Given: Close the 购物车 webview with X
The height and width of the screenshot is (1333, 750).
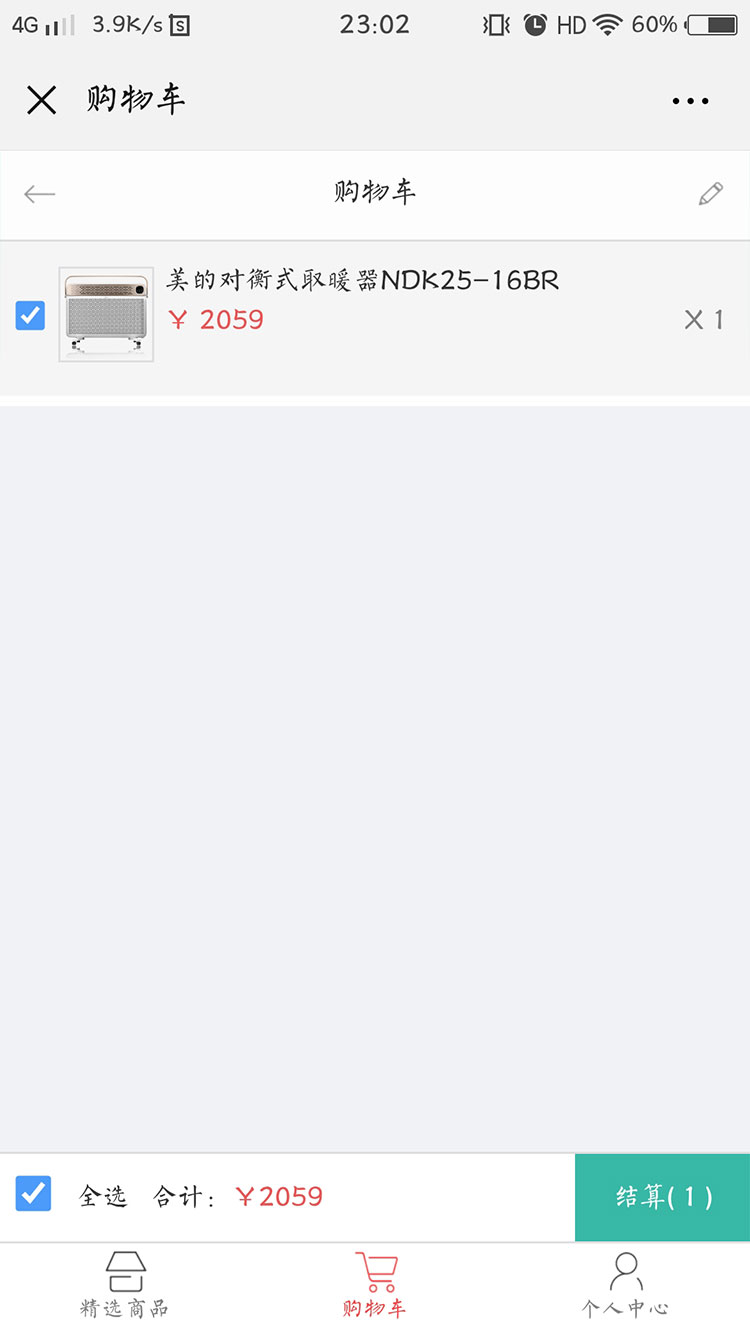Looking at the screenshot, I should click(x=41, y=100).
